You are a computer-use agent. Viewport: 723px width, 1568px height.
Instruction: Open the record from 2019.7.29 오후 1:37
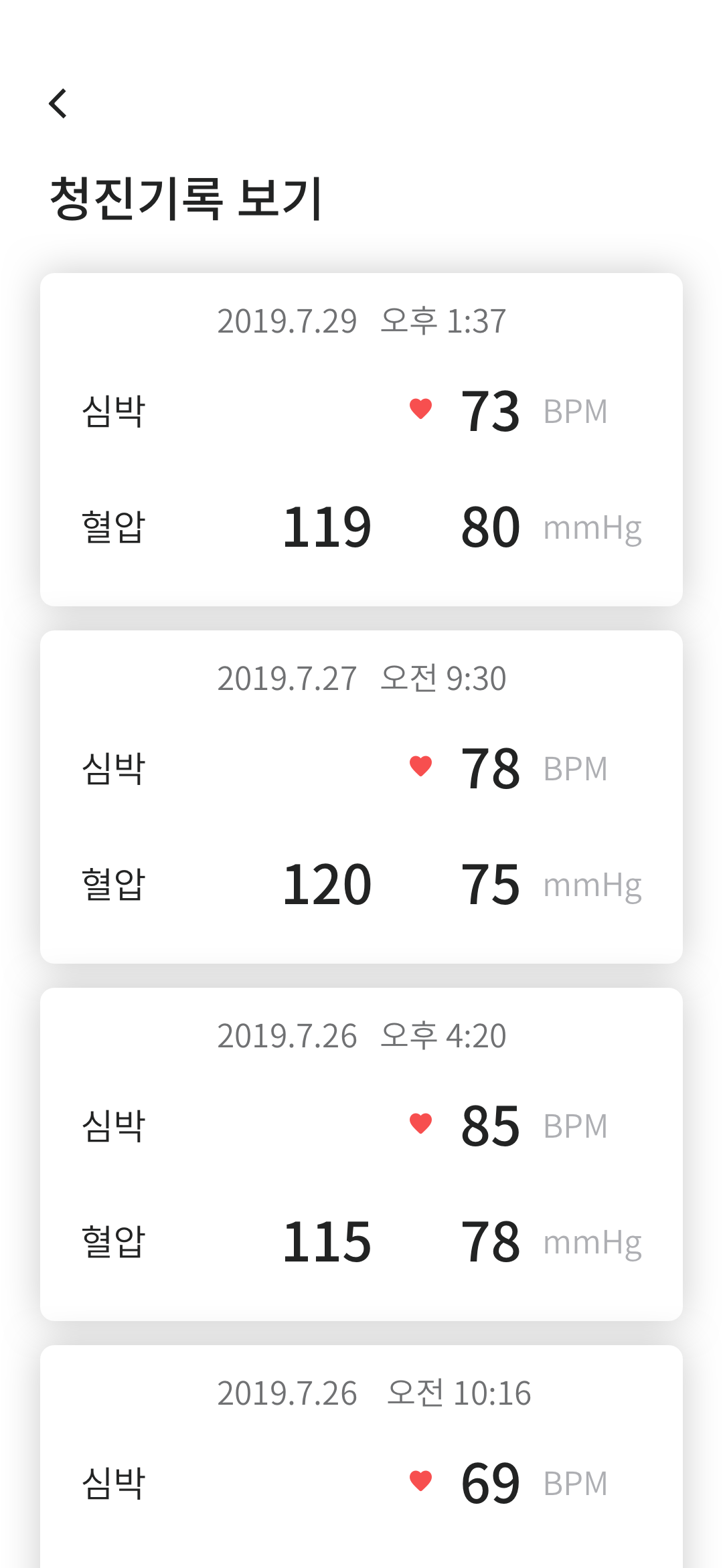tap(361, 439)
